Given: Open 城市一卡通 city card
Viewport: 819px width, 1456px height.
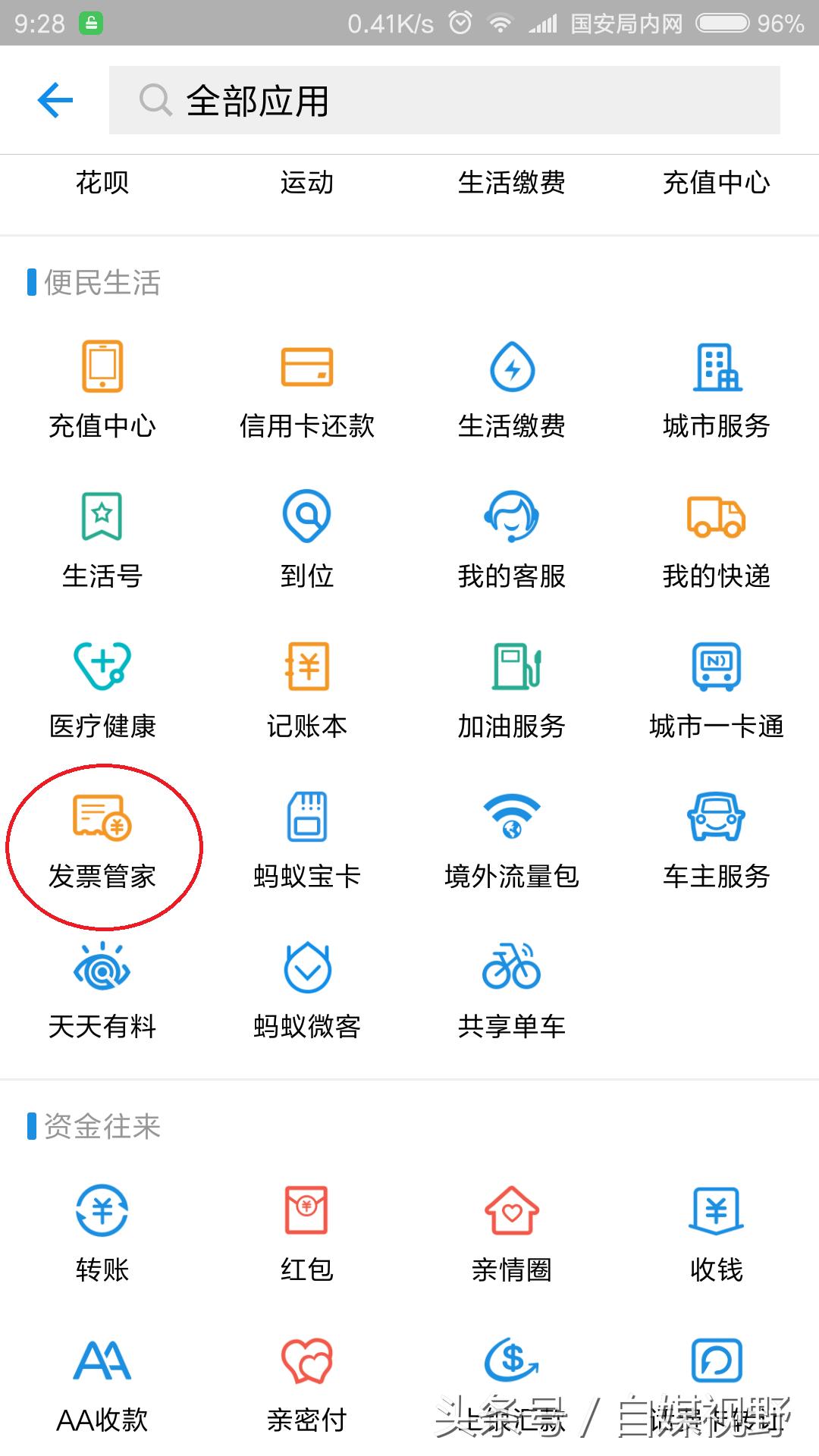Looking at the screenshot, I should click(717, 686).
